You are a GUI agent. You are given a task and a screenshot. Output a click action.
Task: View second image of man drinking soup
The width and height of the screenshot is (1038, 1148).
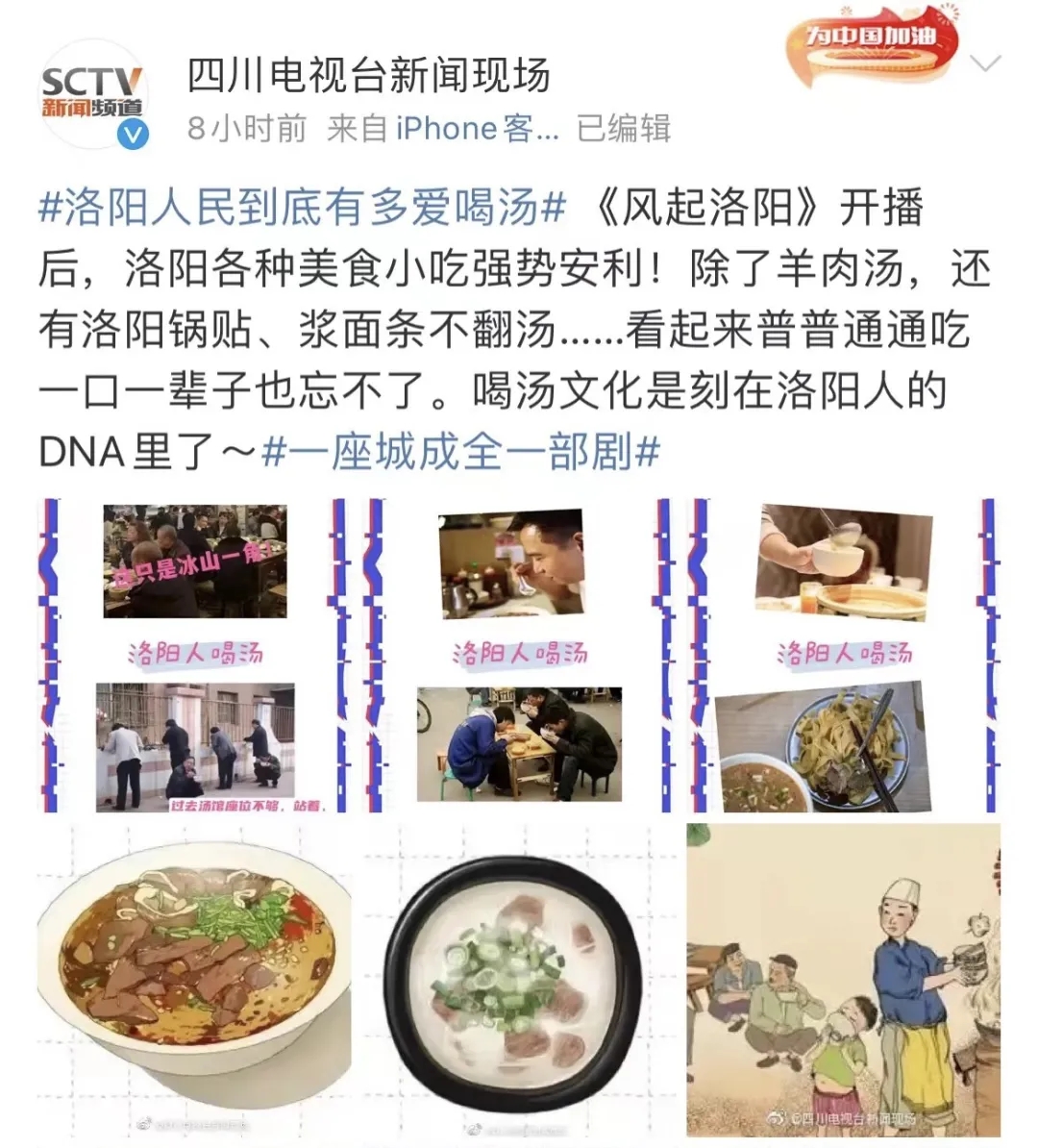point(519,656)
